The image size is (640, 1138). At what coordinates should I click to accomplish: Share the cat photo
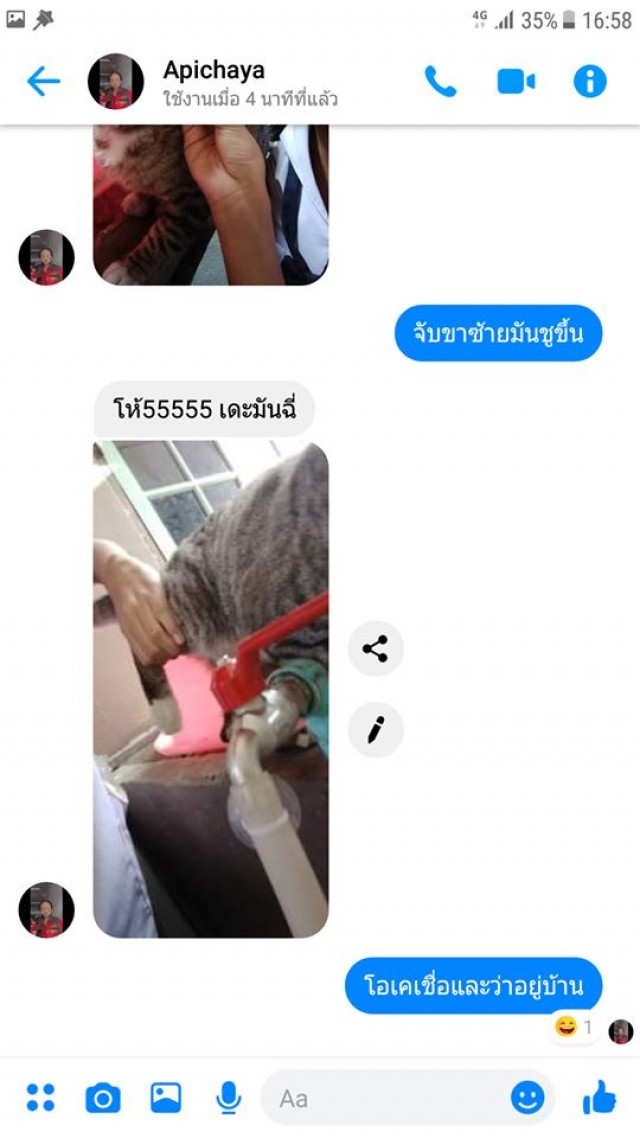[x=375, y=649]
